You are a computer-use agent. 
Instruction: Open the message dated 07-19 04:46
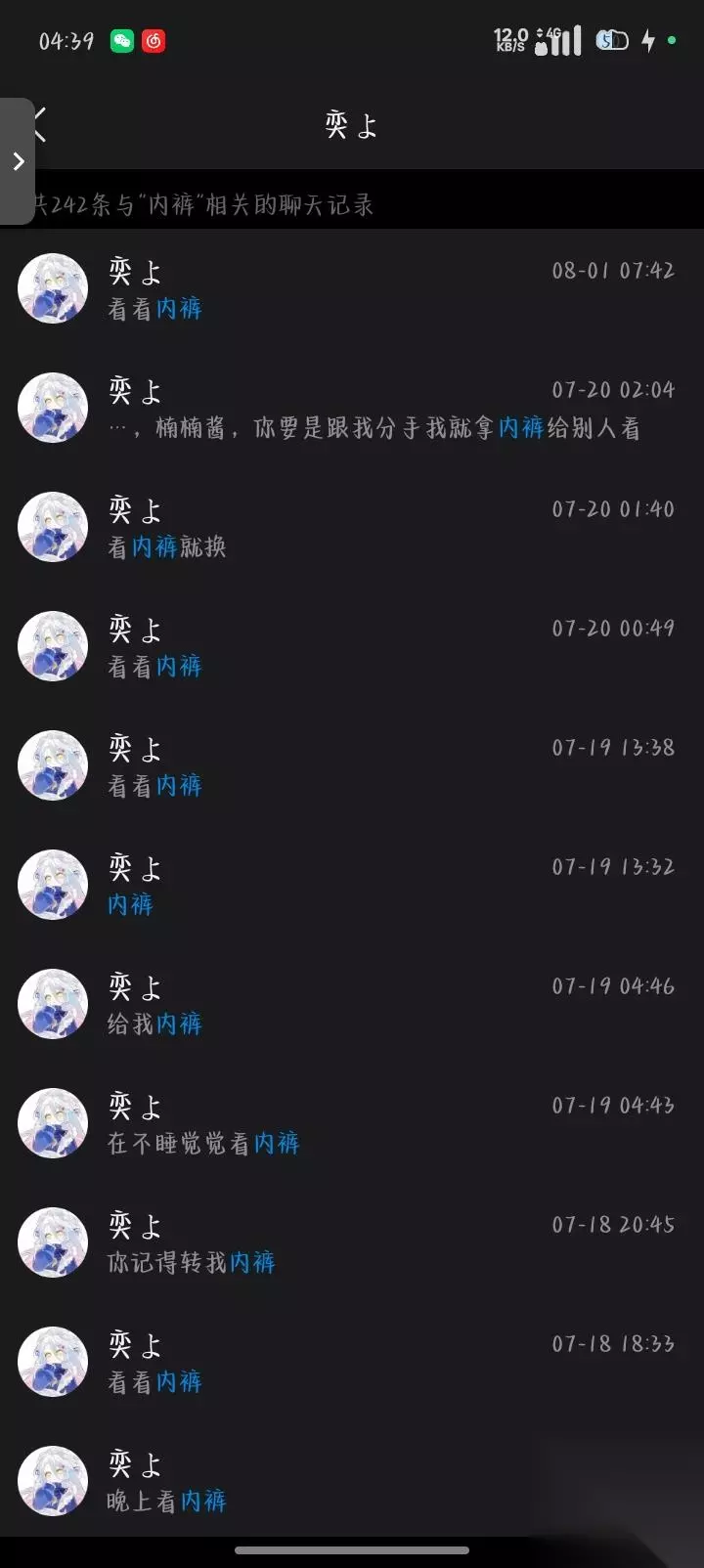[x=352, y=1005]
